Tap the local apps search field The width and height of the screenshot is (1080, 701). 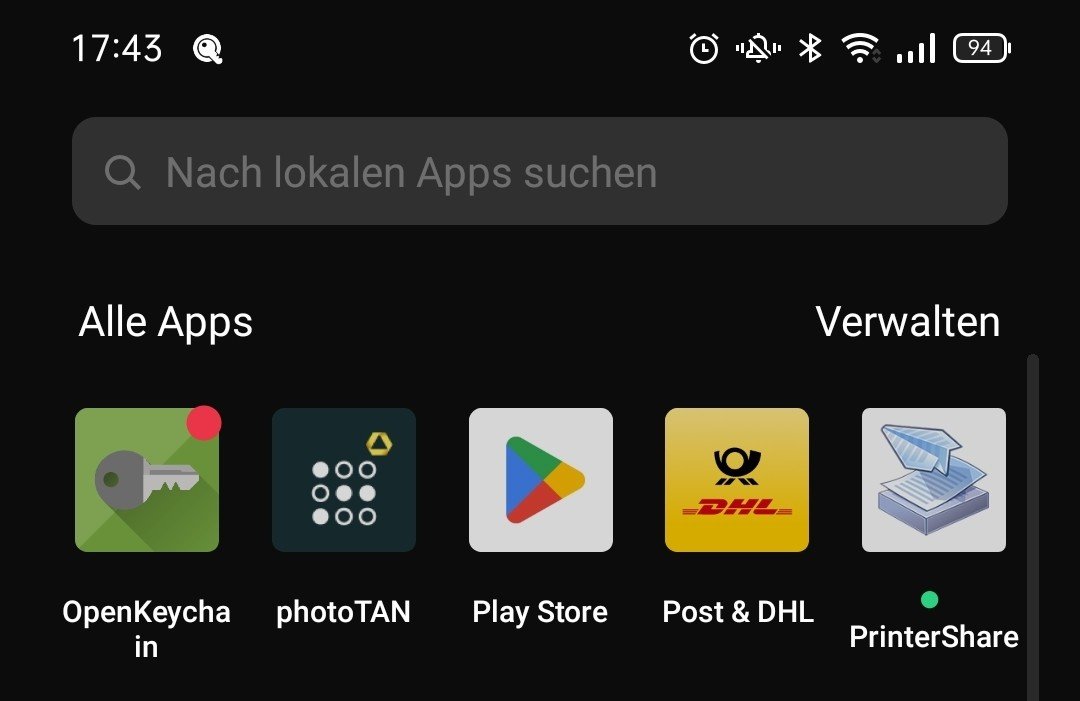[539, 172]
